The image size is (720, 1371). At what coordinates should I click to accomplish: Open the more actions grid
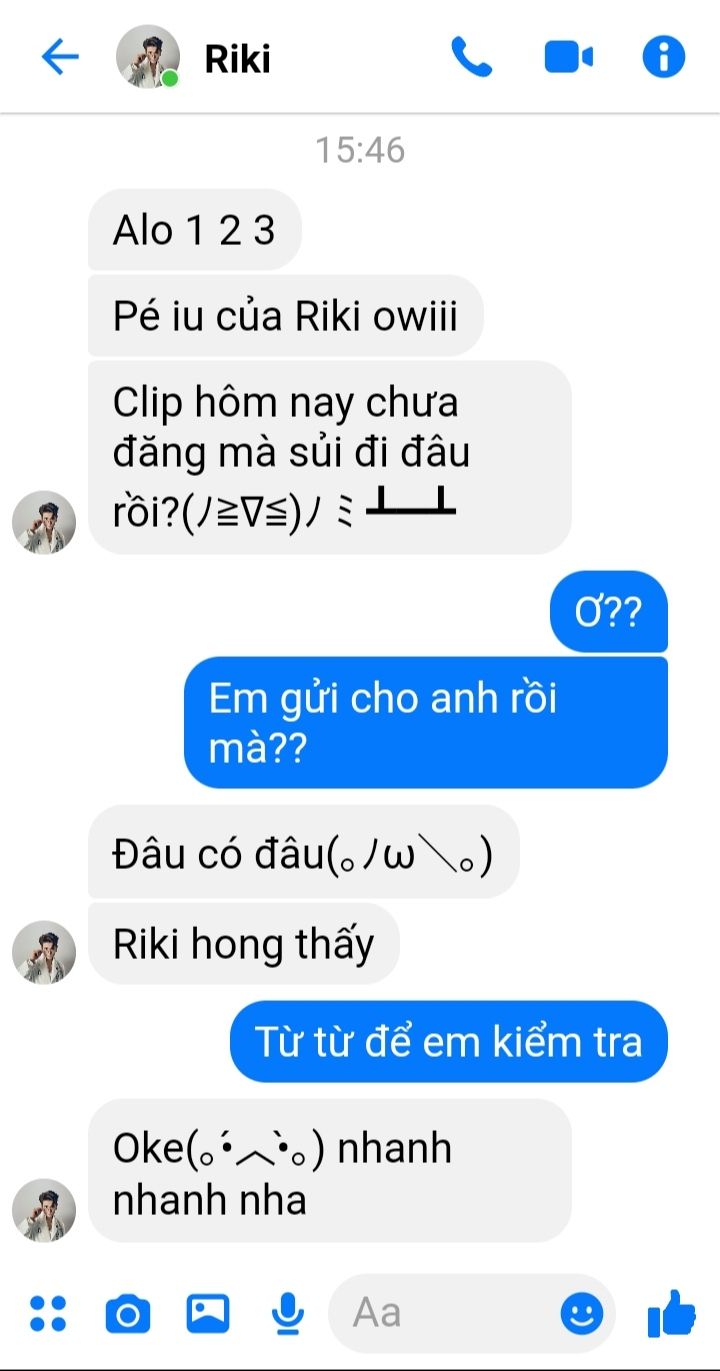coord(48,1313)
